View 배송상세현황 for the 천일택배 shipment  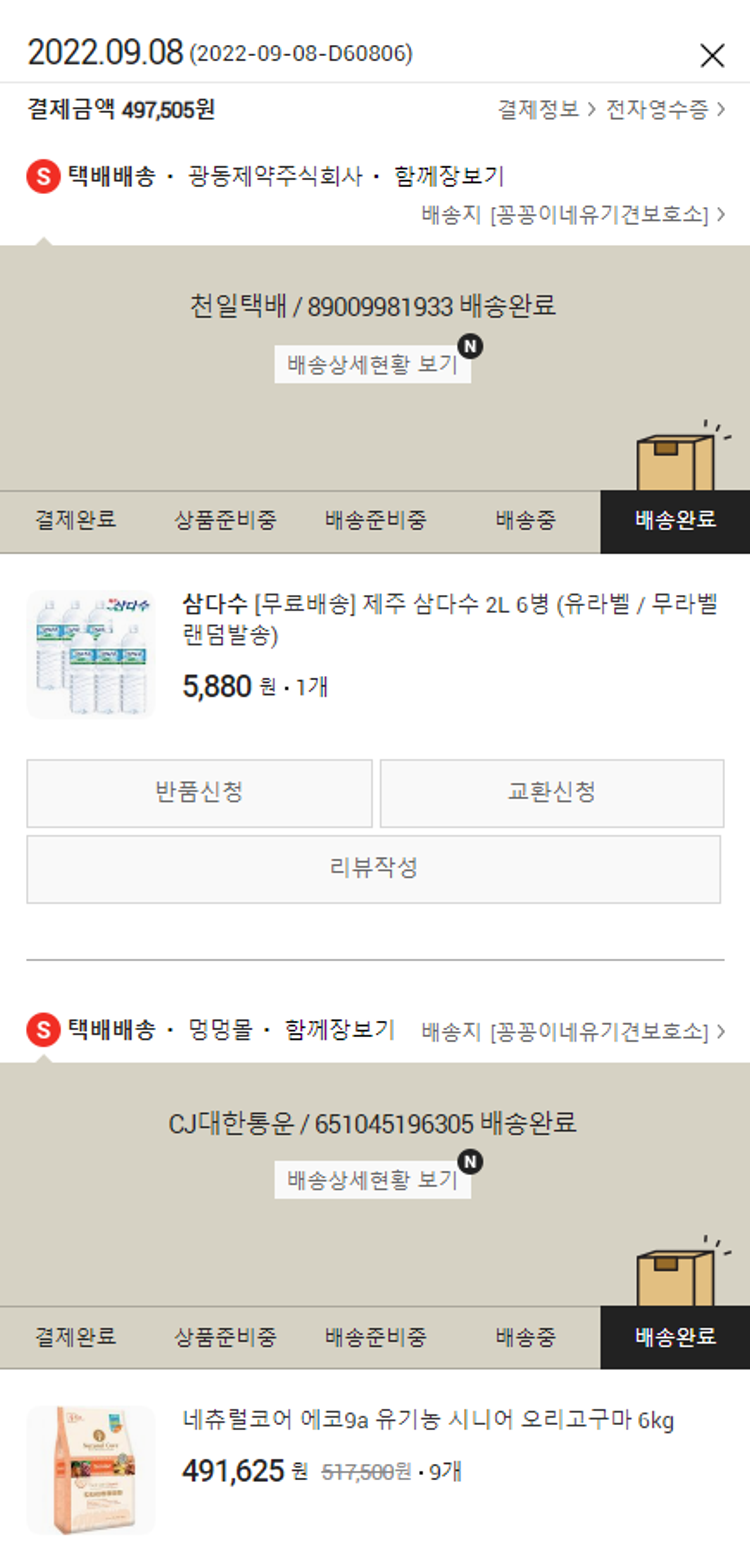tap(372, 365)
